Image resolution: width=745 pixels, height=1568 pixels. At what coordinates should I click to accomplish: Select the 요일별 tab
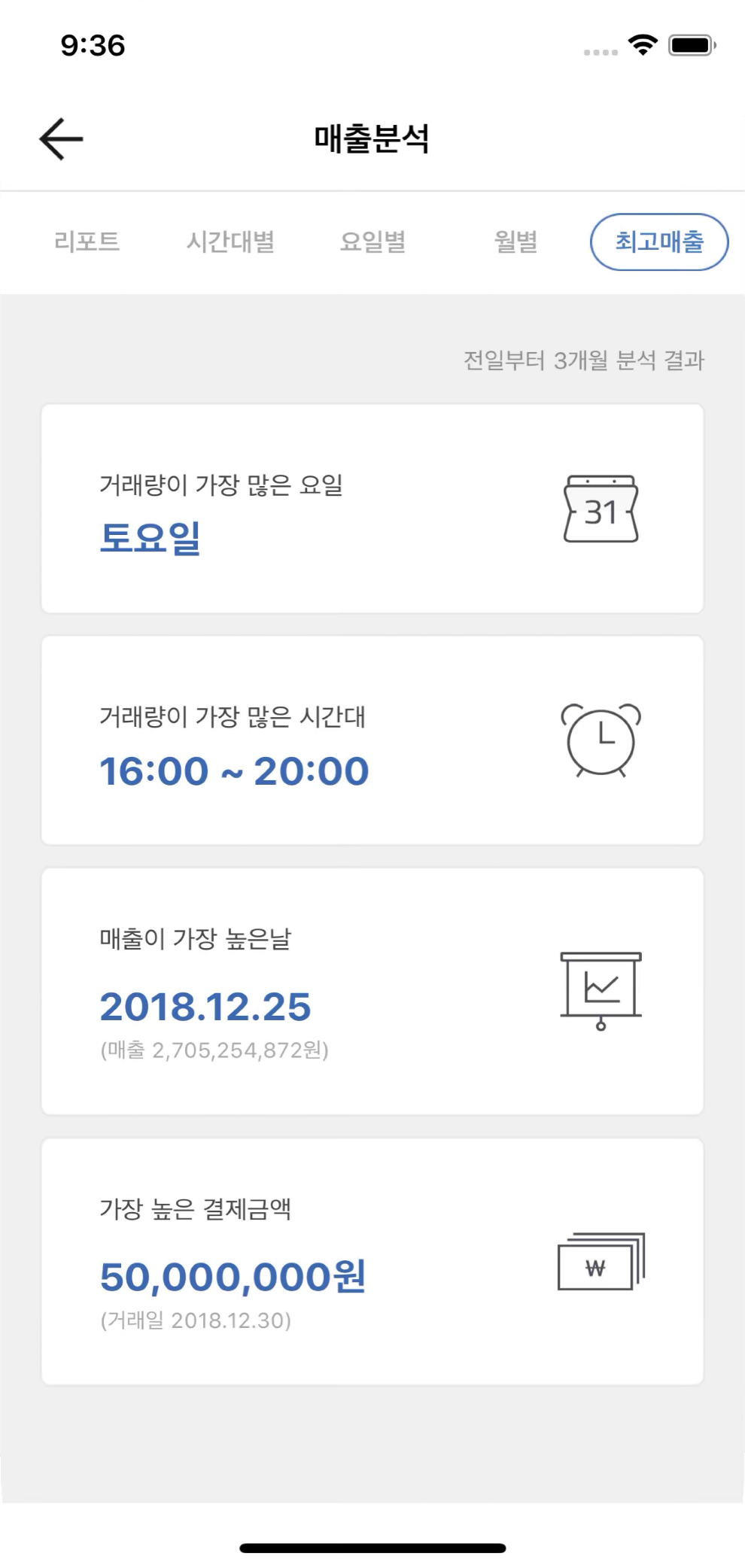[x=373, y=242]
